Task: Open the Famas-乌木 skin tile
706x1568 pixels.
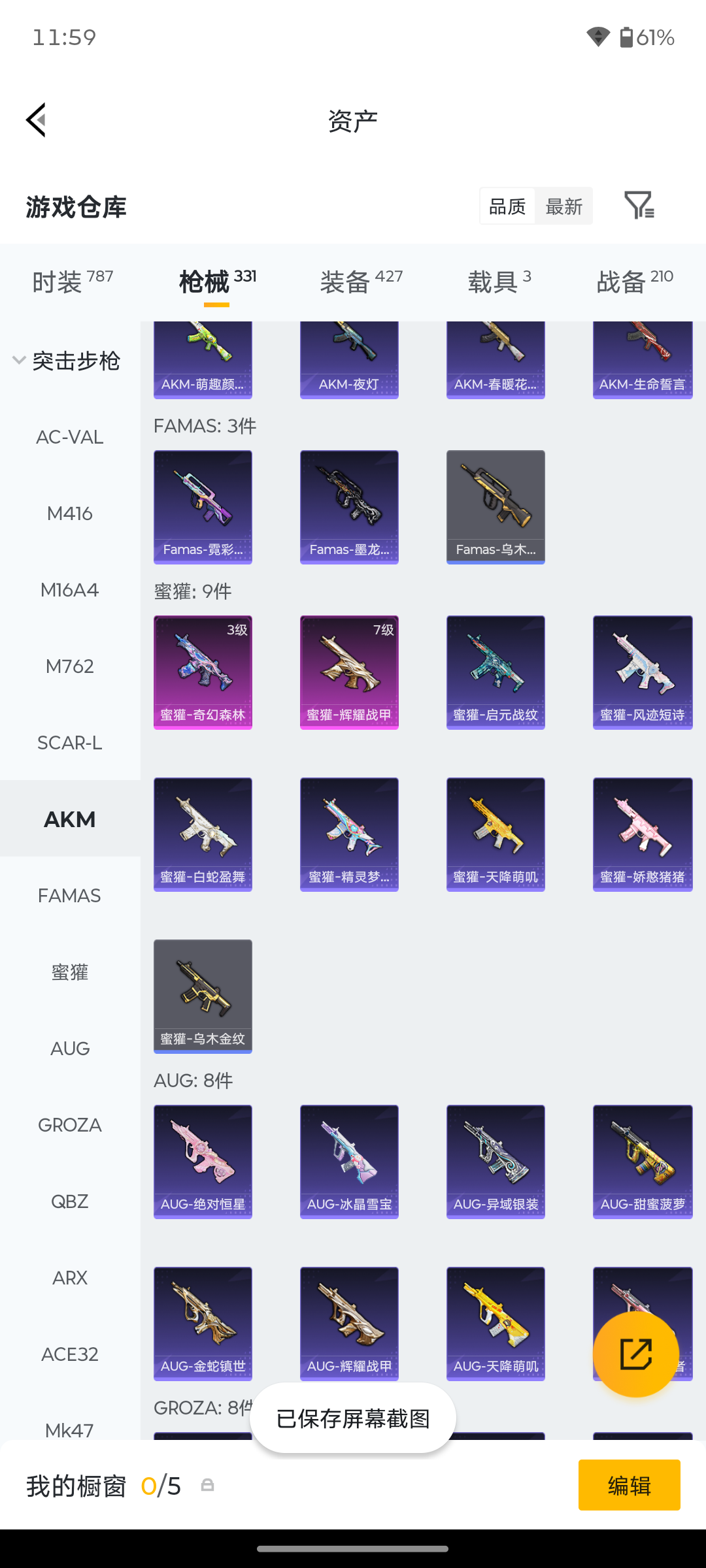Action: point(496,507)
